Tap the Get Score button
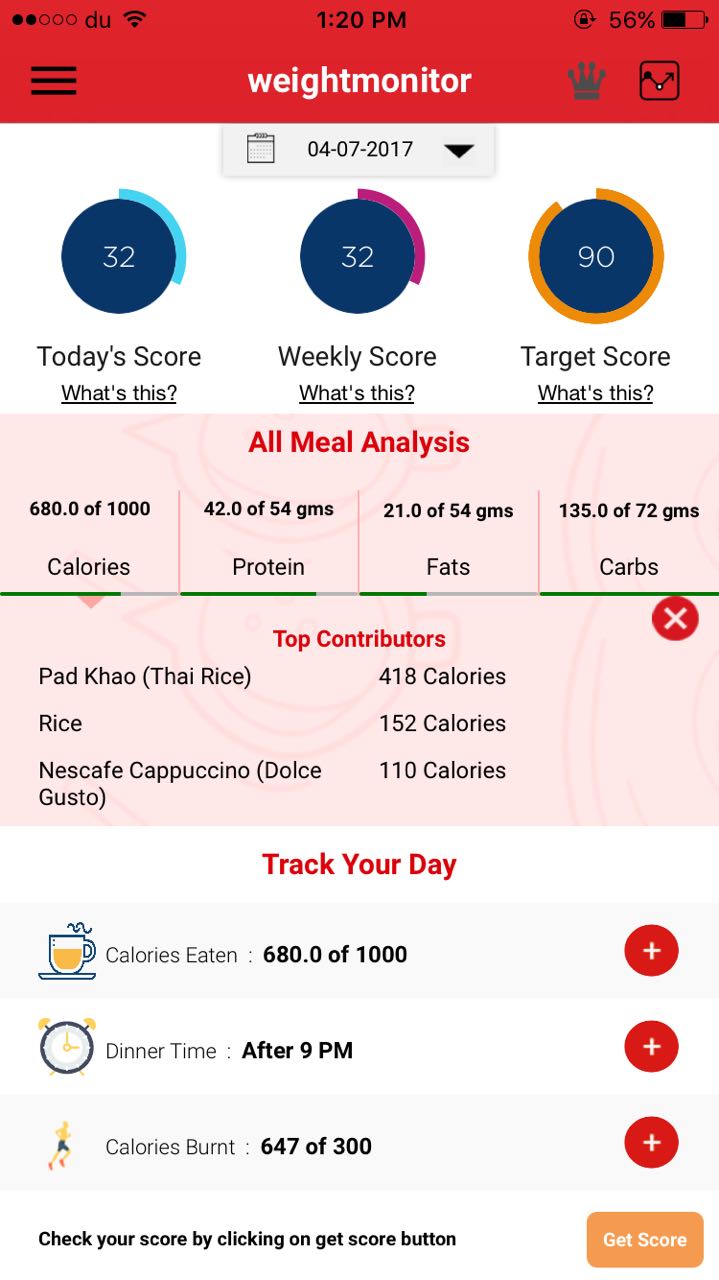This screenshot has height=1280, width=719. [645, 1240]
